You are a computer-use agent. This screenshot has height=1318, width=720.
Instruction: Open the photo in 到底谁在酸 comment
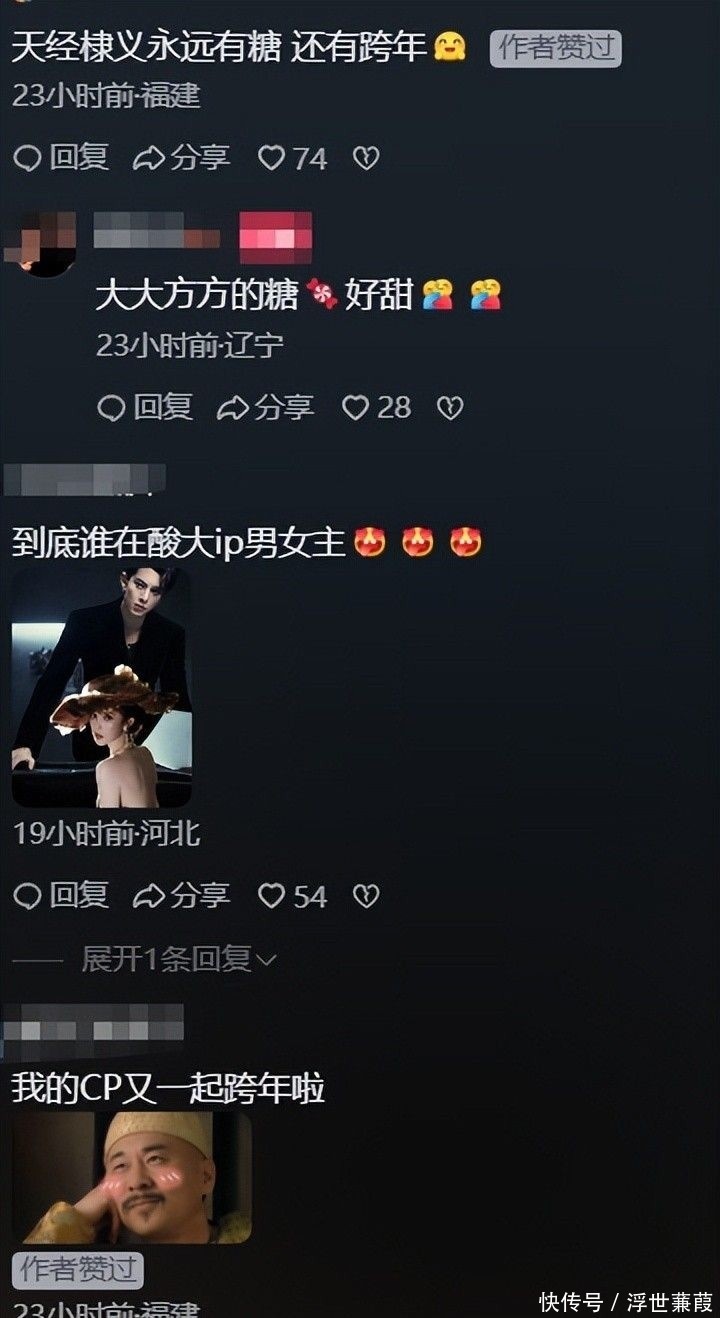[x=102, y=687]
